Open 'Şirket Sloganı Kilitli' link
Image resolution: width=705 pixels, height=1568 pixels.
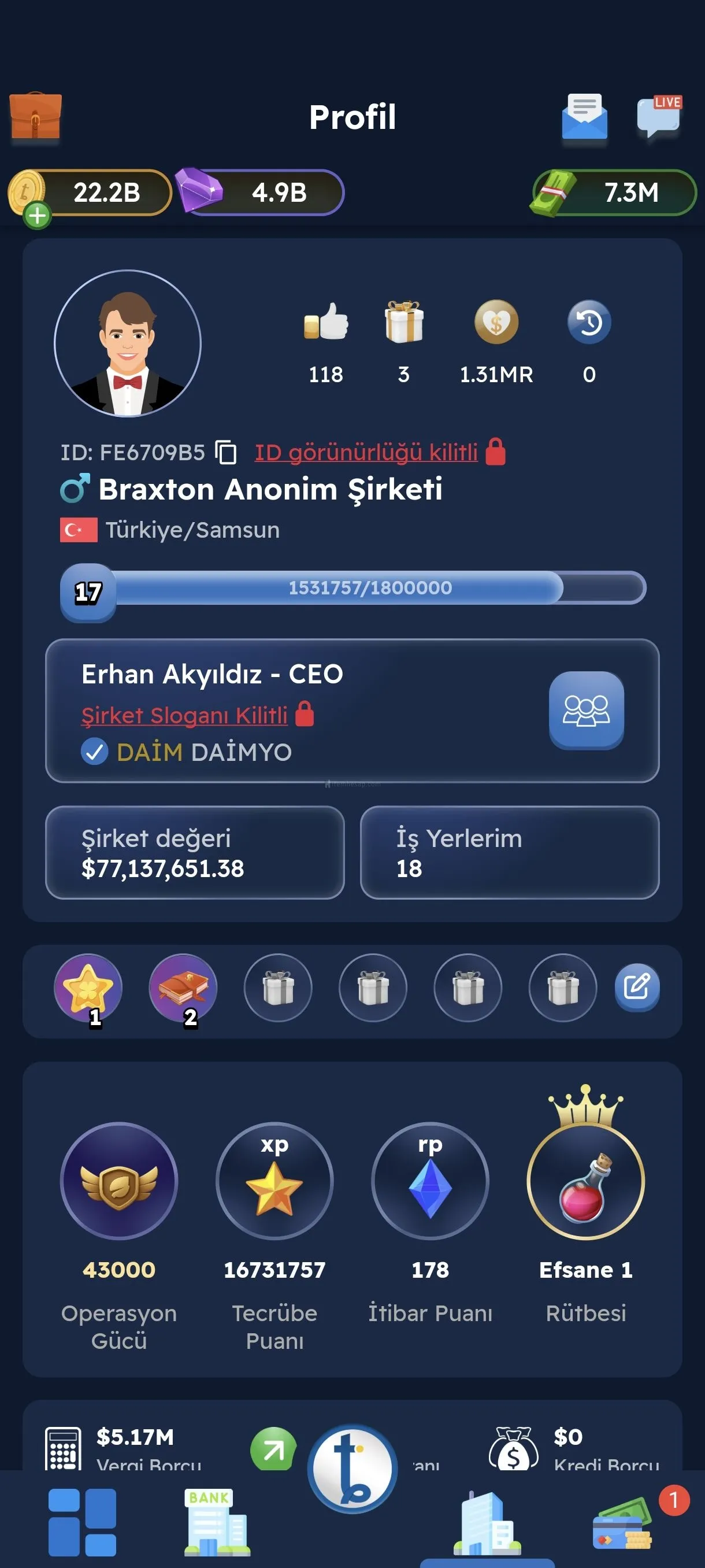click(185, 715)
